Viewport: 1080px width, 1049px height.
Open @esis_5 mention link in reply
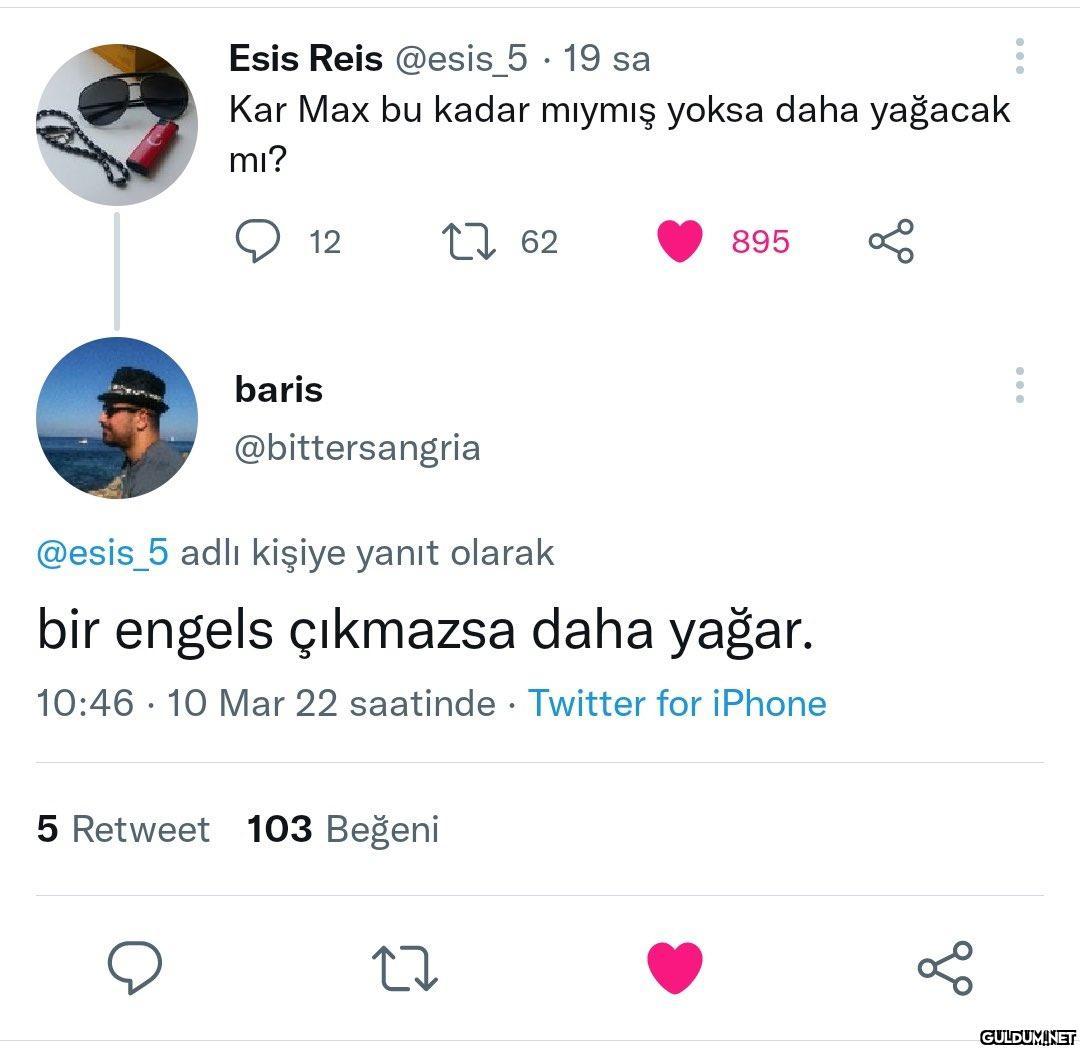[102, 552]
